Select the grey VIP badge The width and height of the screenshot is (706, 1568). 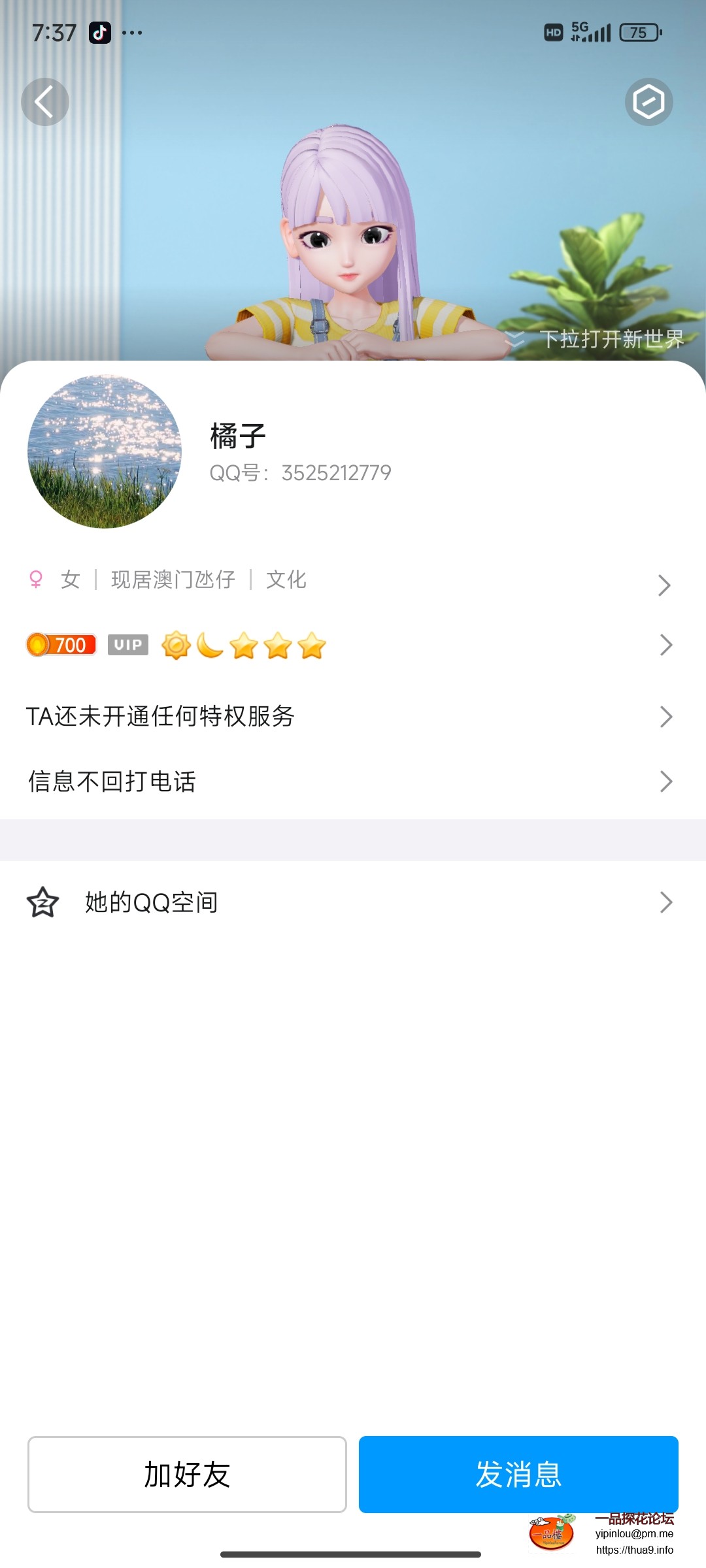128,645
